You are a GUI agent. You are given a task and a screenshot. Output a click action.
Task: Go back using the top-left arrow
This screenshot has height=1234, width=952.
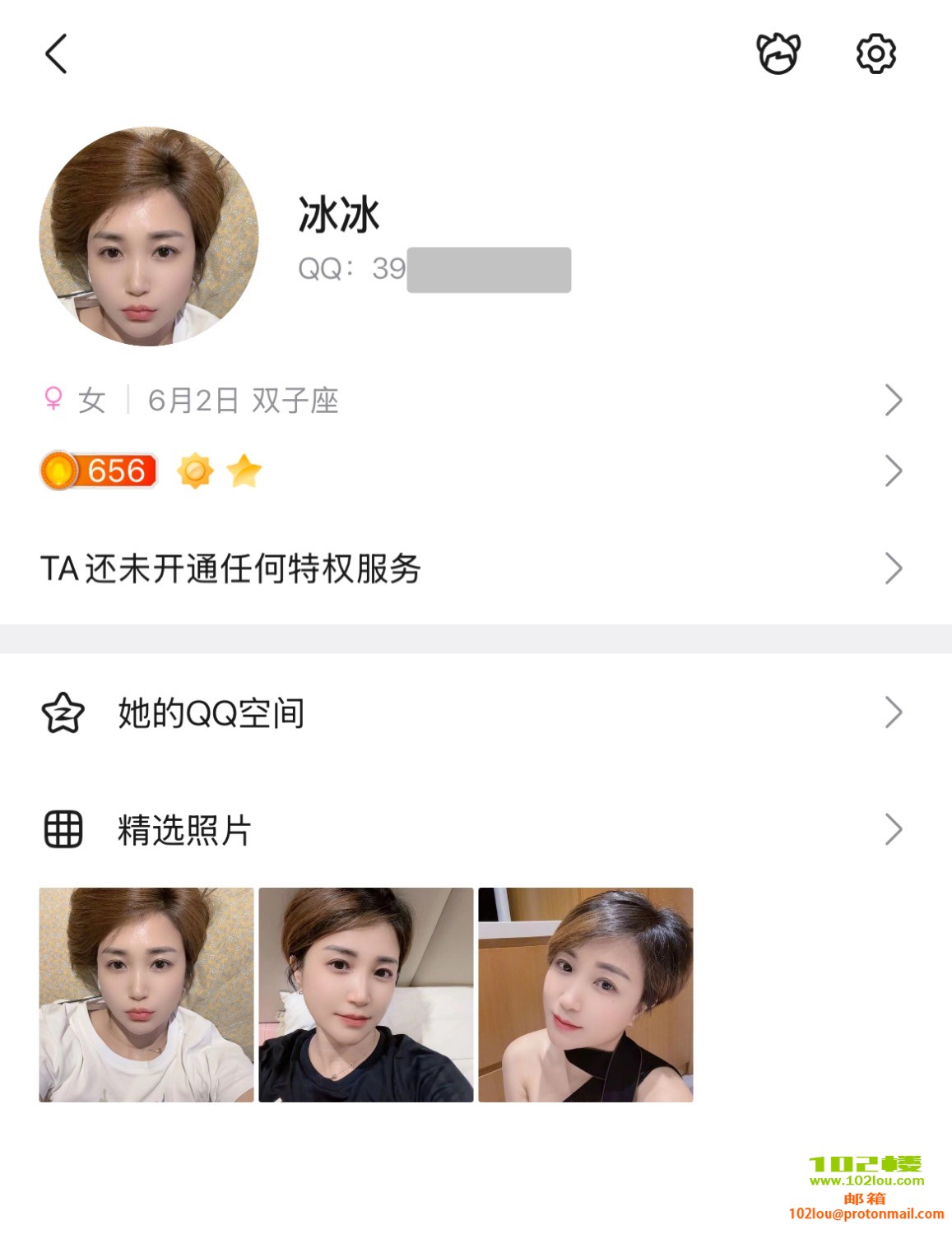[x=56, y=54]
